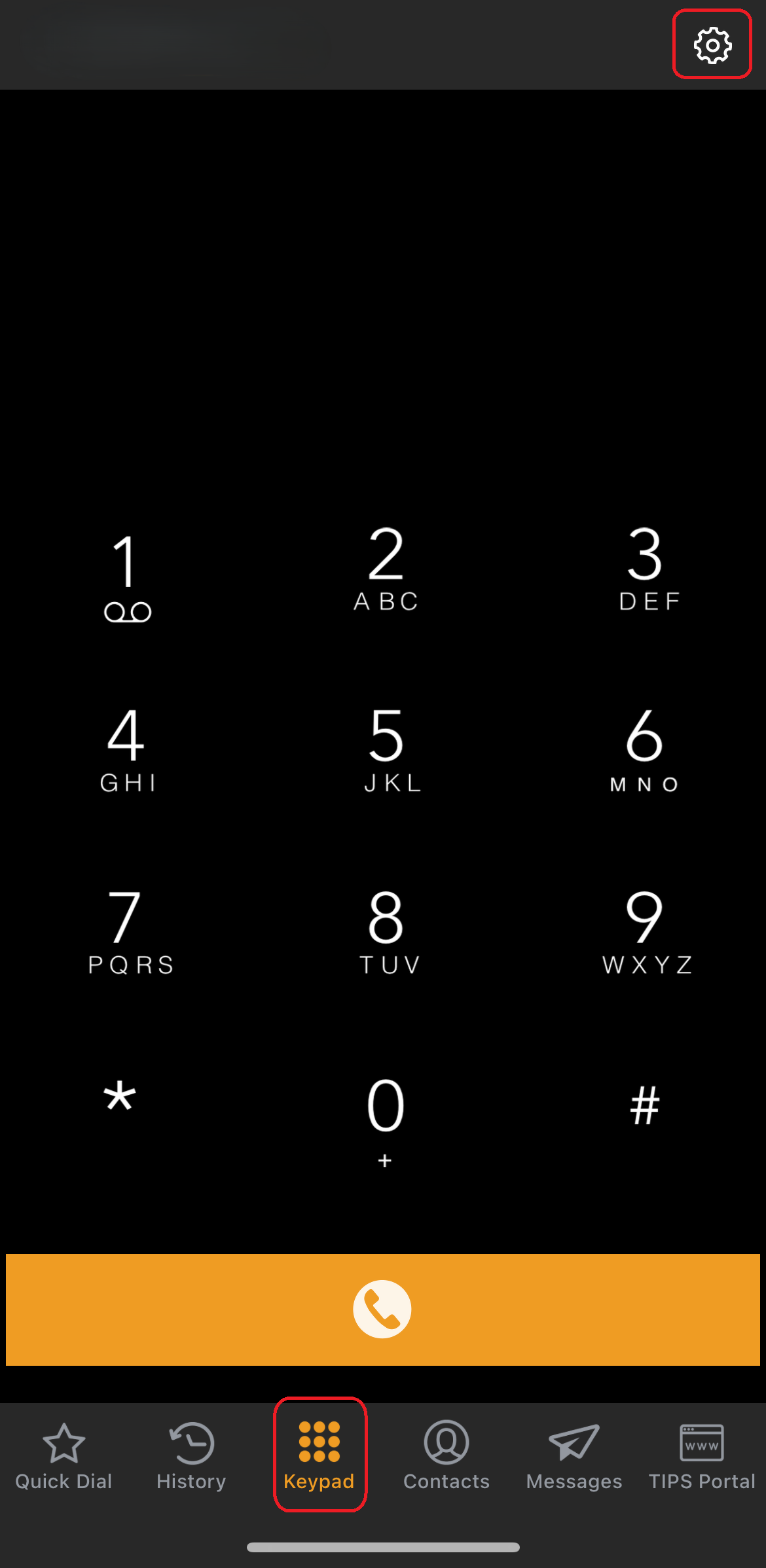Switch to the Quick Dial tab
Image resolution: width=766 pixels, height=1568 pixels.
[x=64, y=1455]
